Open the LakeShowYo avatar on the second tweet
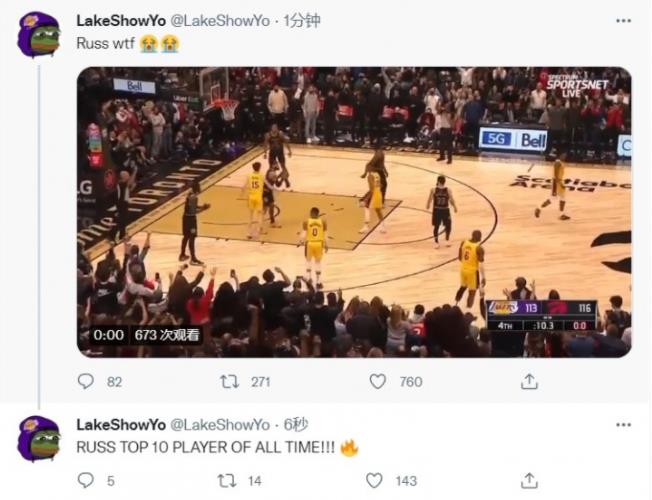The height and width of the screenshot is (500, 652). pos(39,438)
